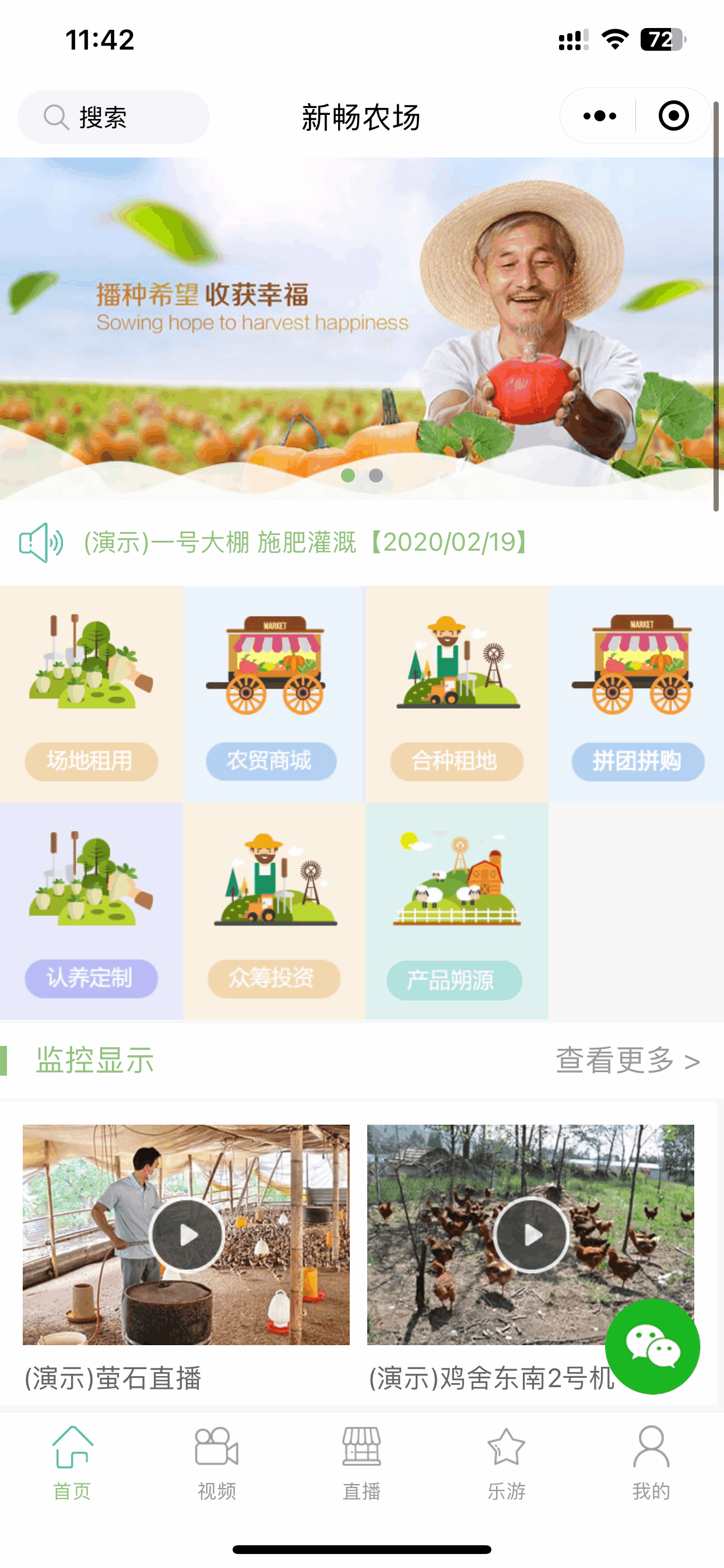Tap 查看更多 for more monitoring feeds
Image resolution: width=724 pixels, height=1568 pixels.
(627, 1061)
